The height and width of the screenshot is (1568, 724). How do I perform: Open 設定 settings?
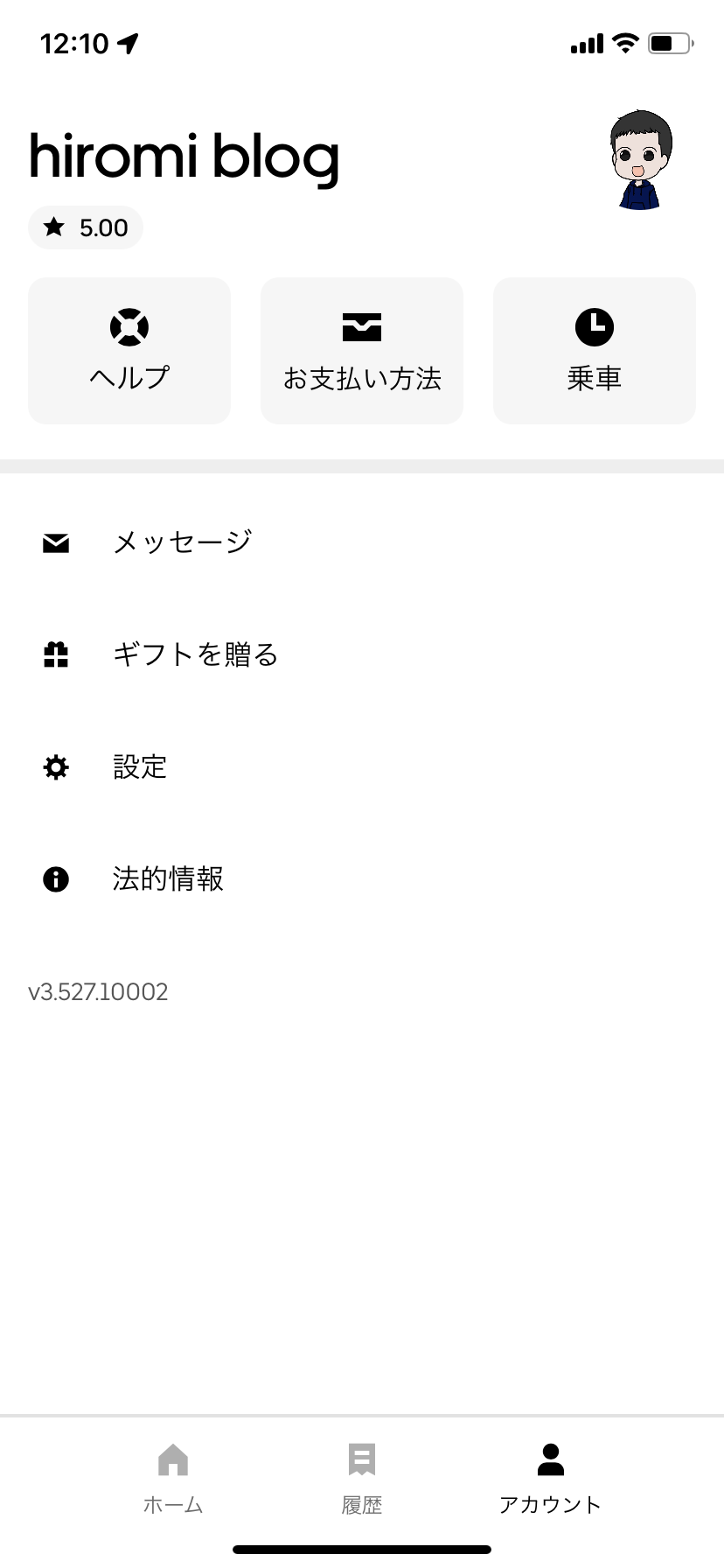[140, 767]
